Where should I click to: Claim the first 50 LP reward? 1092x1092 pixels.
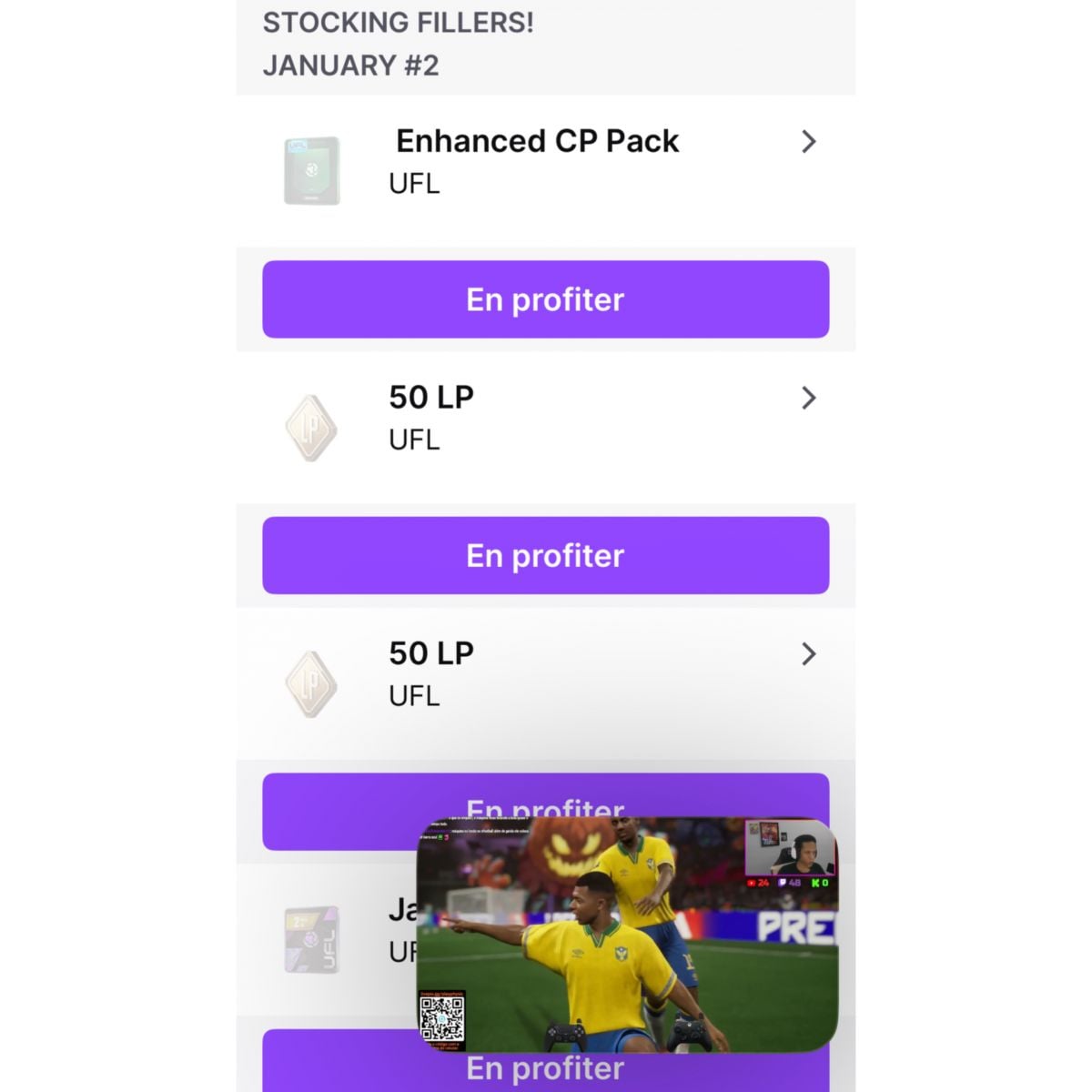(x=545, y=555)
